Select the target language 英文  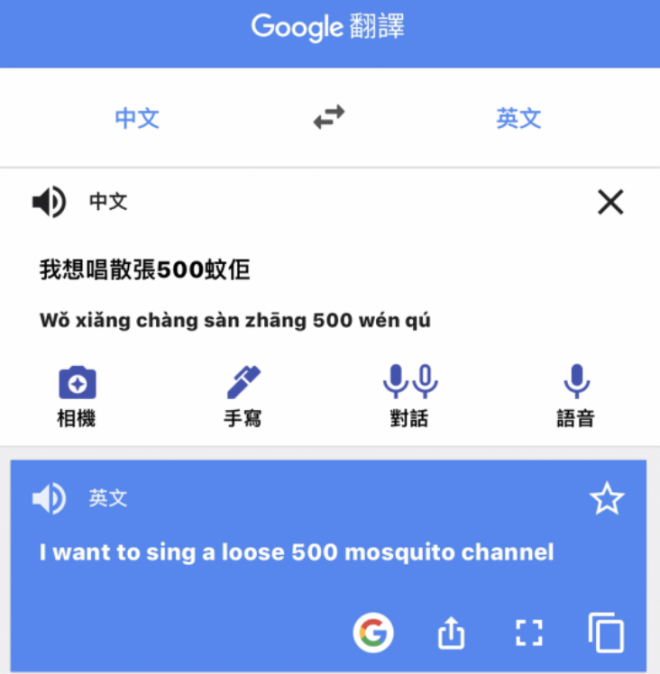[518, 118]
